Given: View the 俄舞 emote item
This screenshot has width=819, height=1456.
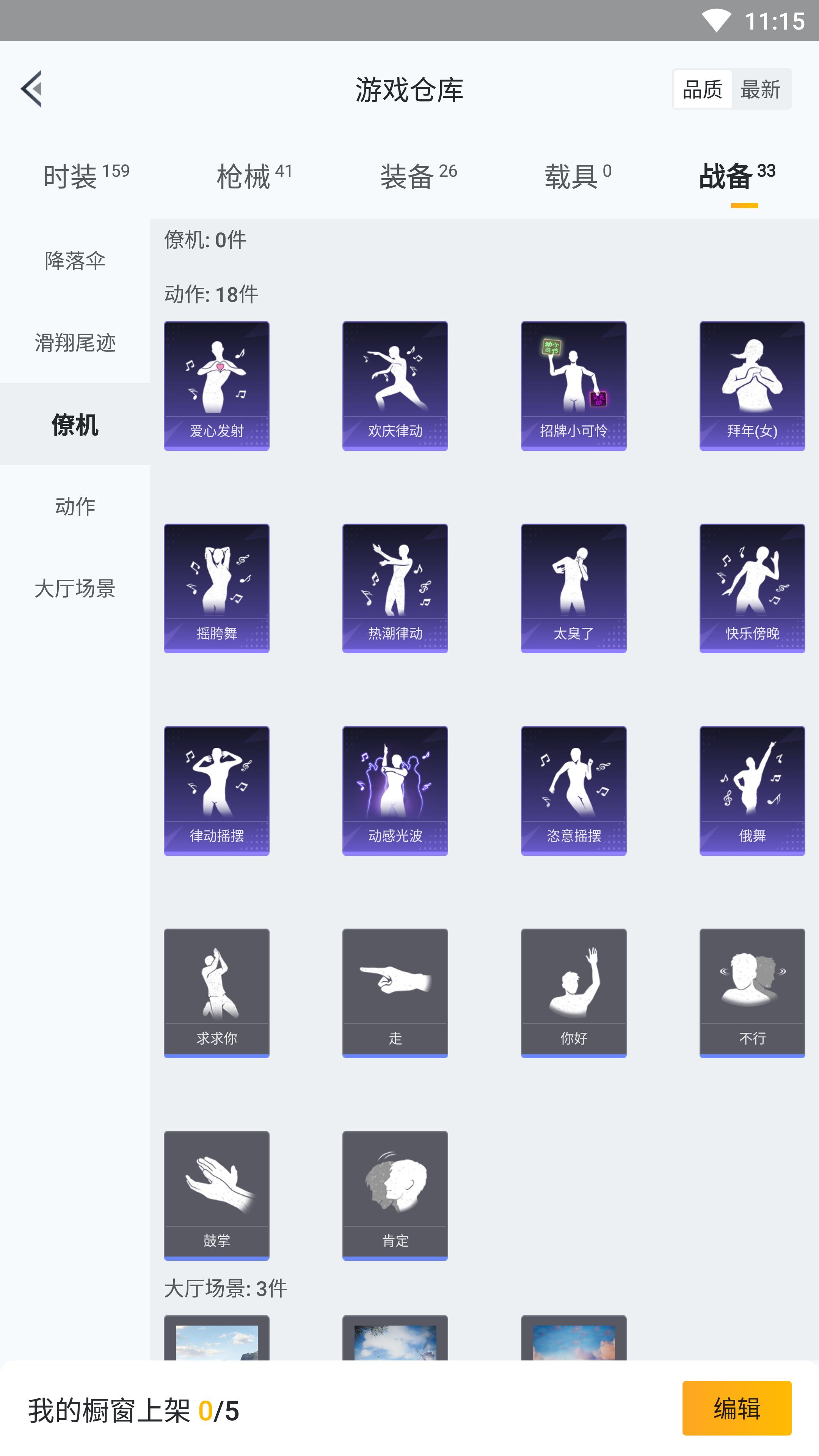Looking at the screenshot, I should click(752, 790).
